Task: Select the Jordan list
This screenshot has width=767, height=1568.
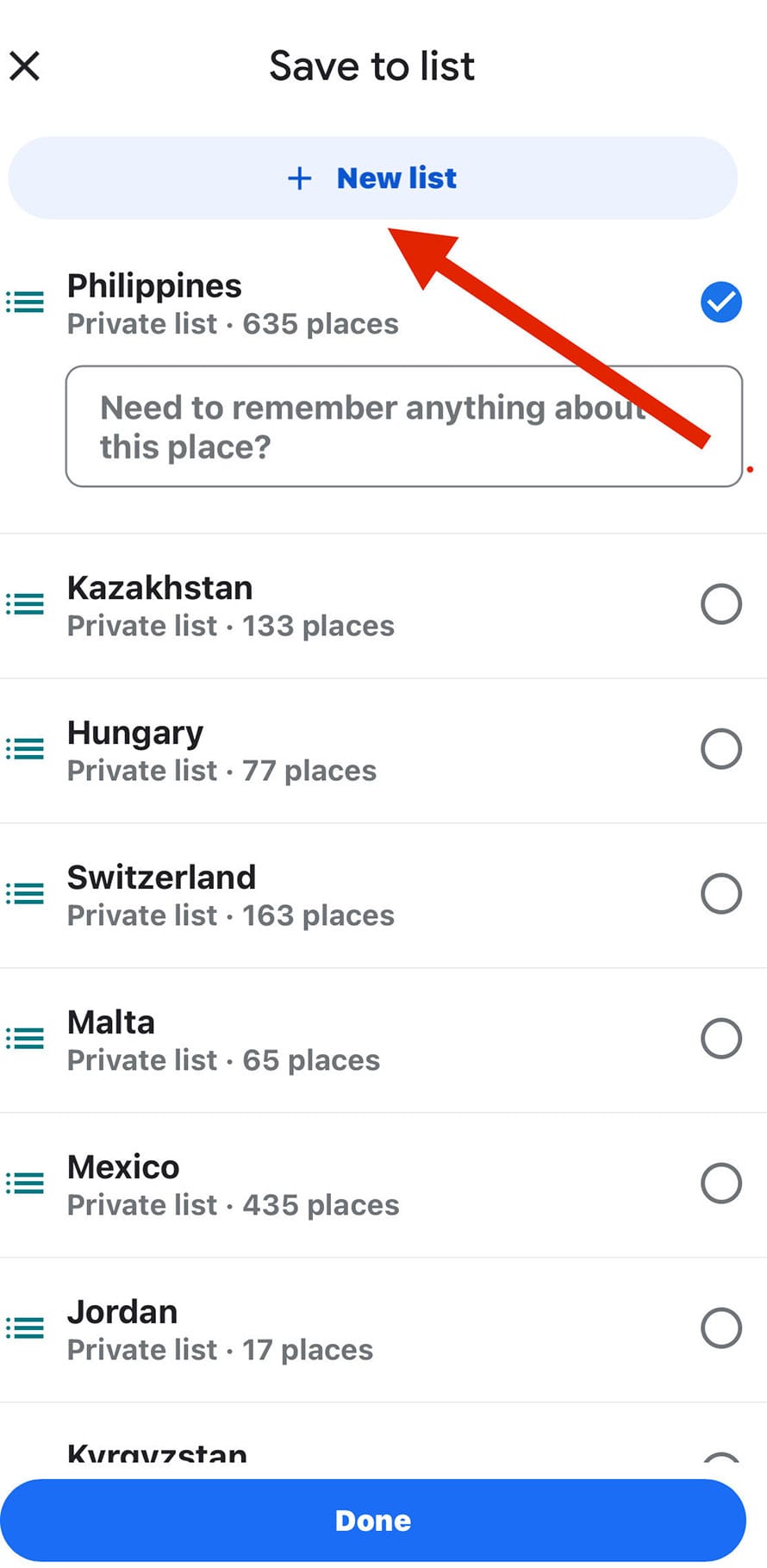Action: pos(720,1328)
